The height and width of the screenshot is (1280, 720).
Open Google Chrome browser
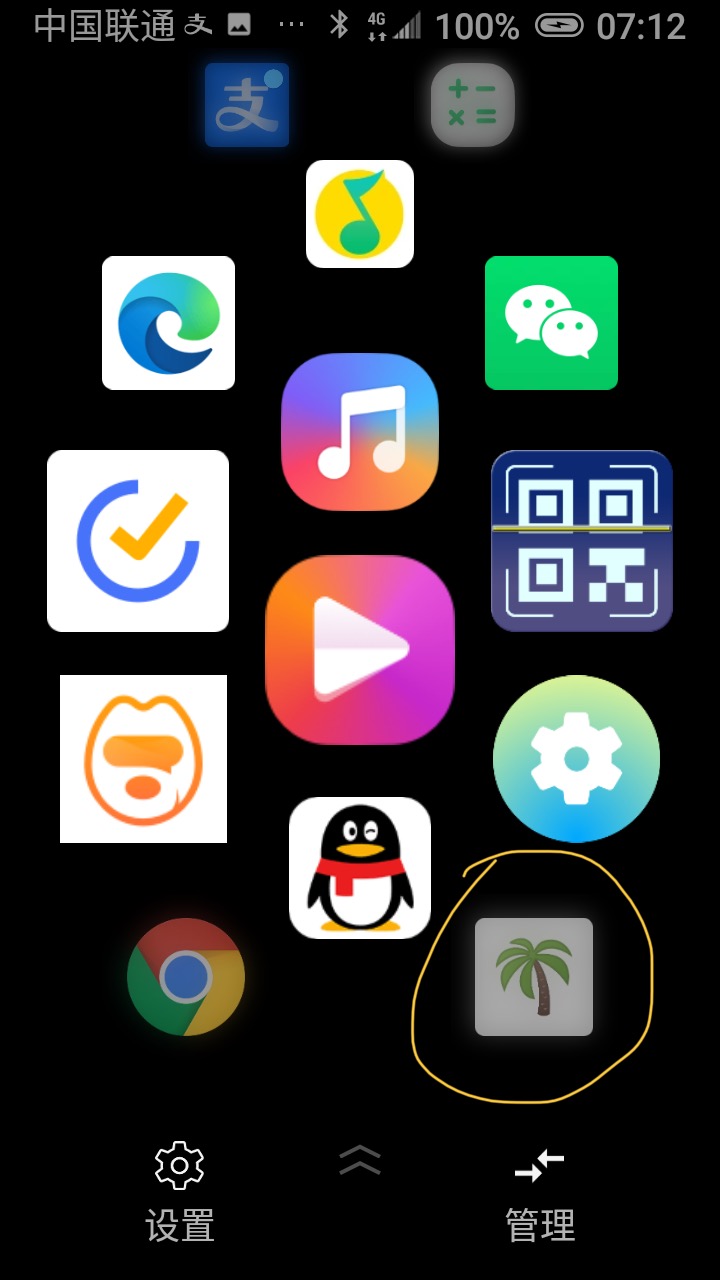click(186, 976)
